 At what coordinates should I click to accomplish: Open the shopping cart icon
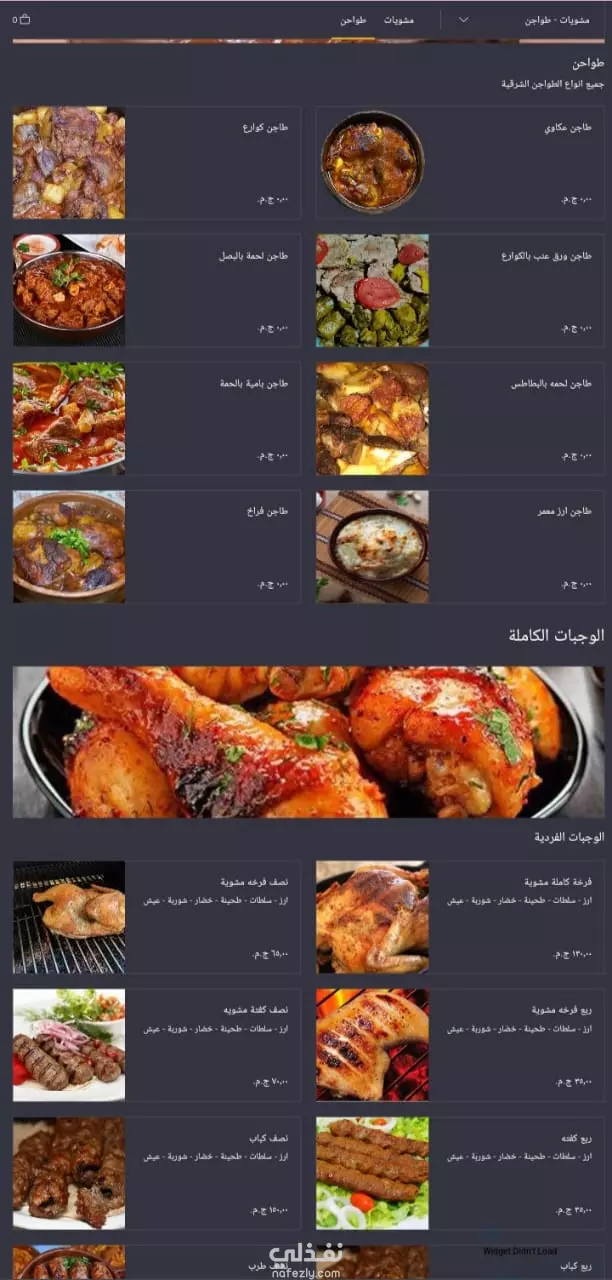tap(21, 19)
